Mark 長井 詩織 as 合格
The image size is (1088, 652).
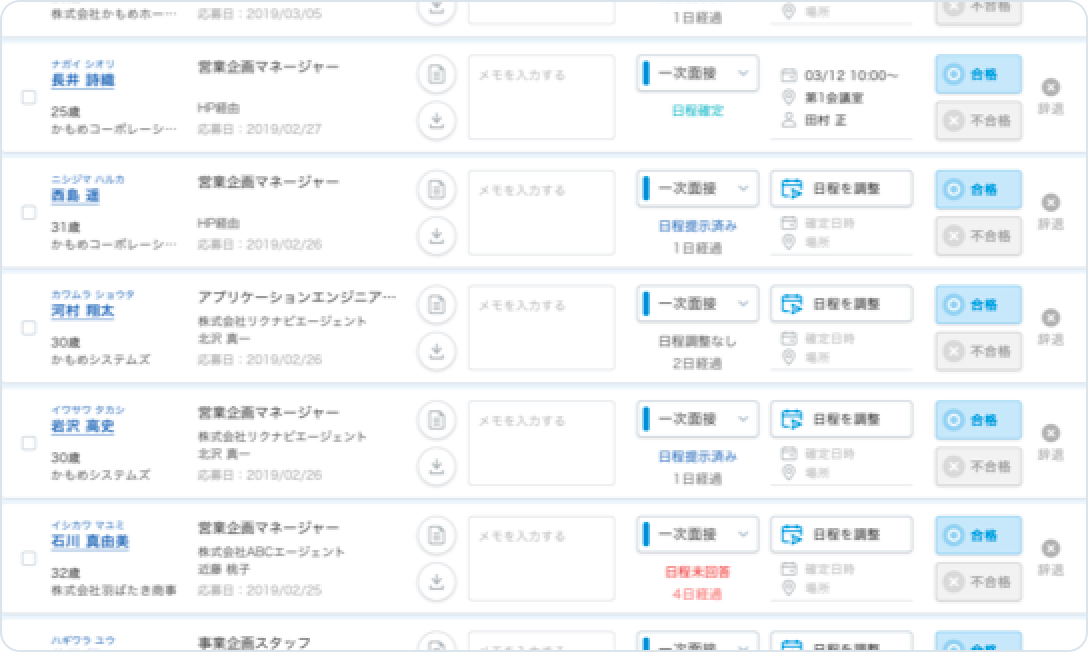[x=978, y=74]
